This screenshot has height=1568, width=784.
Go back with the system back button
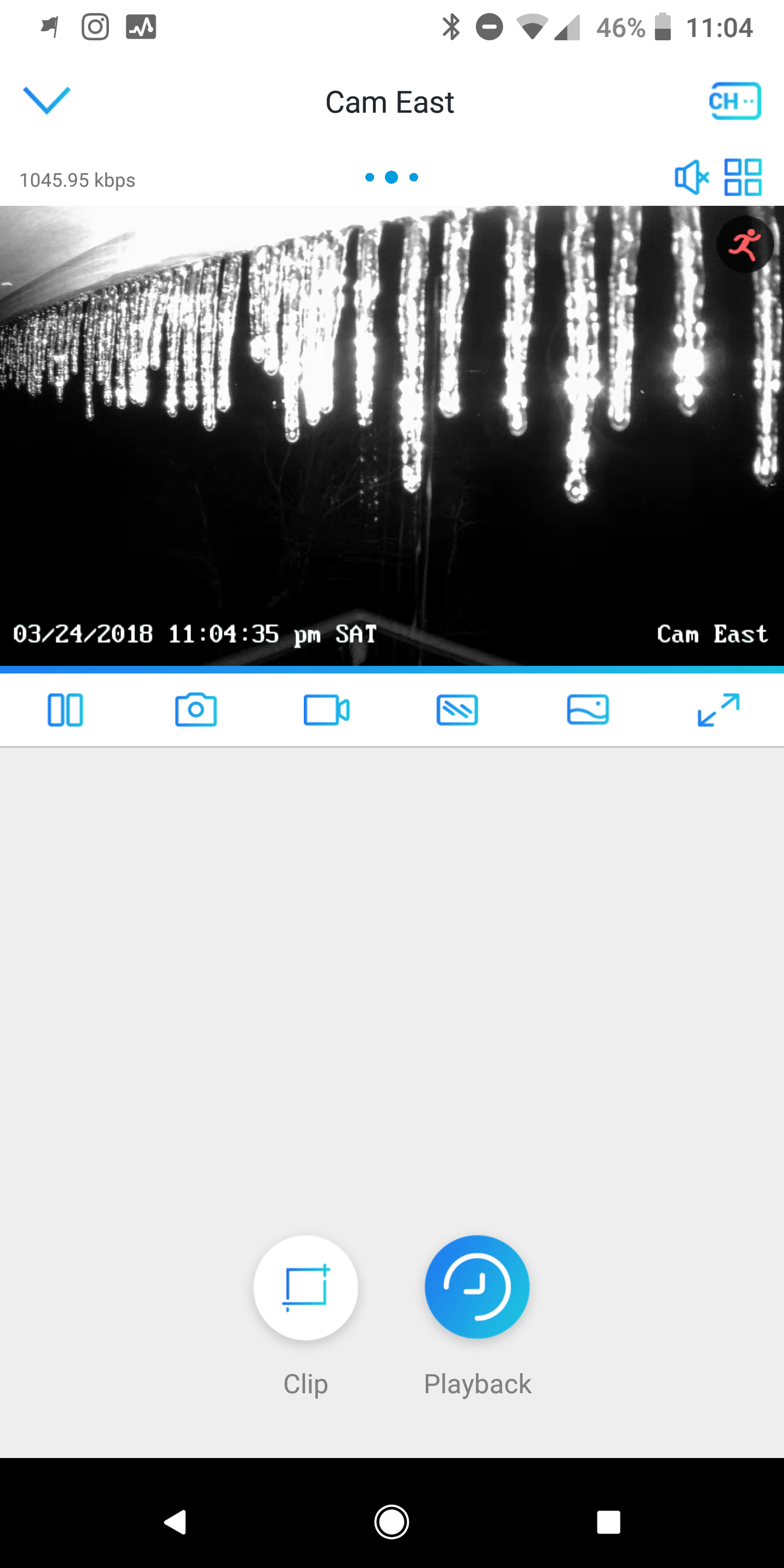tap(175, 1522)
